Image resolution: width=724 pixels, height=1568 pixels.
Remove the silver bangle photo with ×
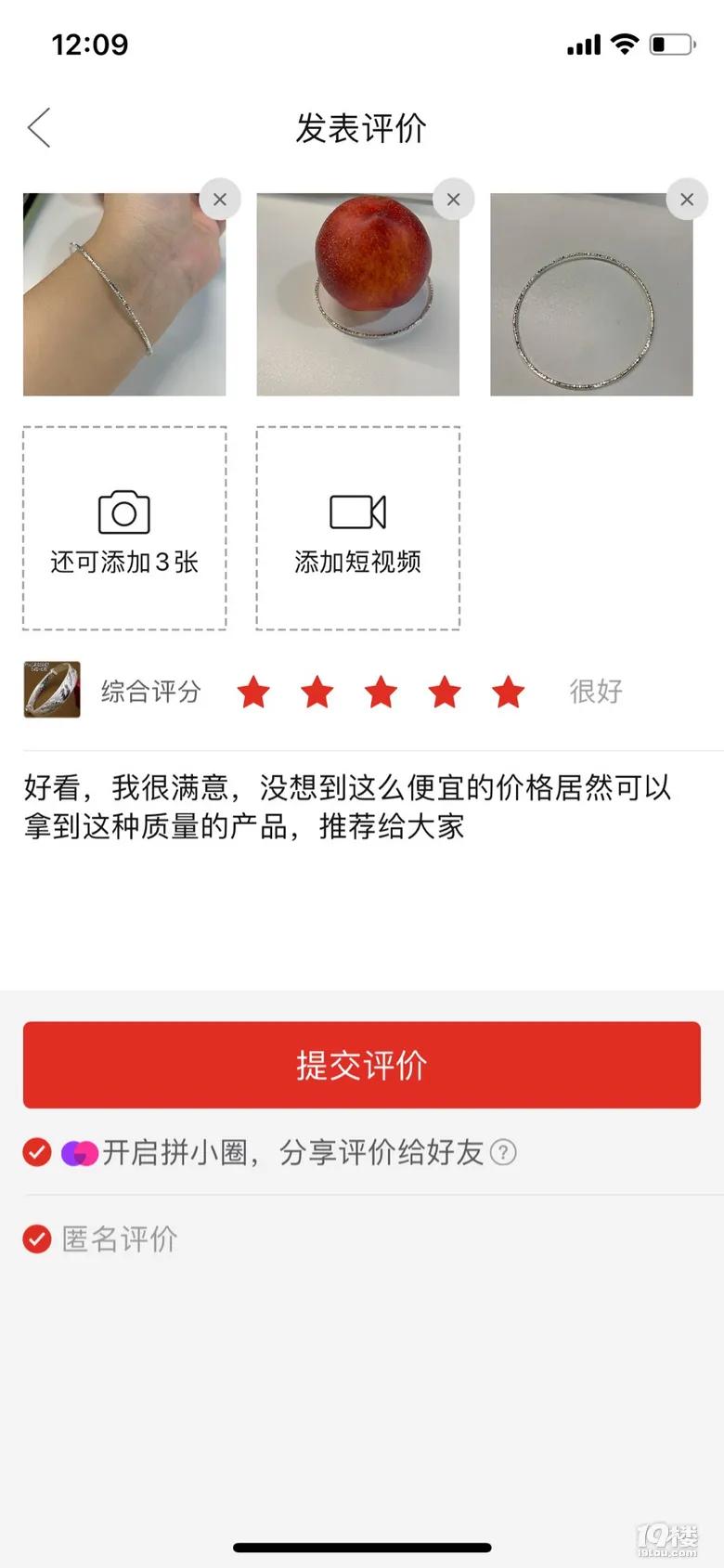click(687, 199)
